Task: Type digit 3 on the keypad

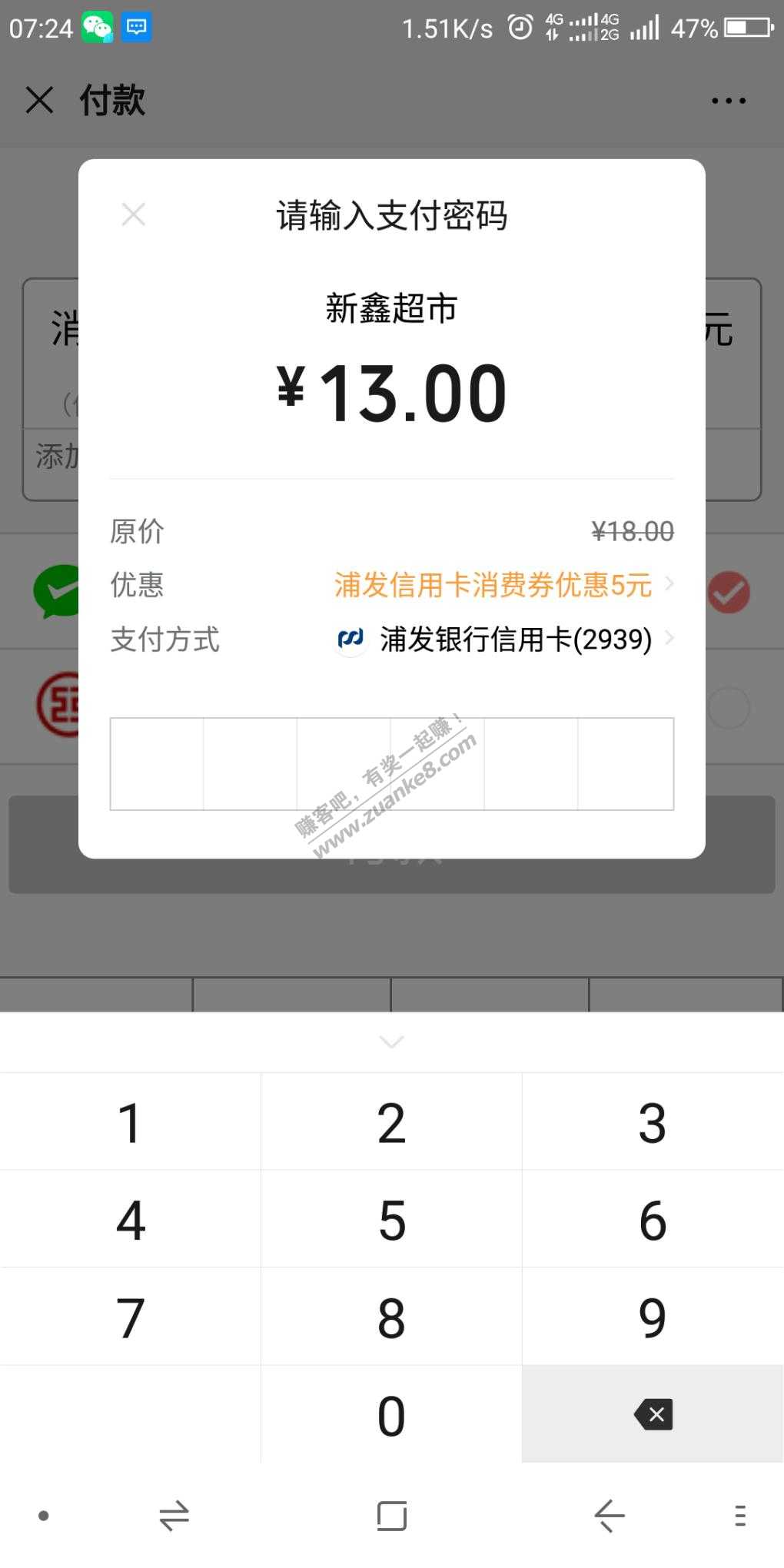Action: pyautogui.click(x=653, y=1123)
